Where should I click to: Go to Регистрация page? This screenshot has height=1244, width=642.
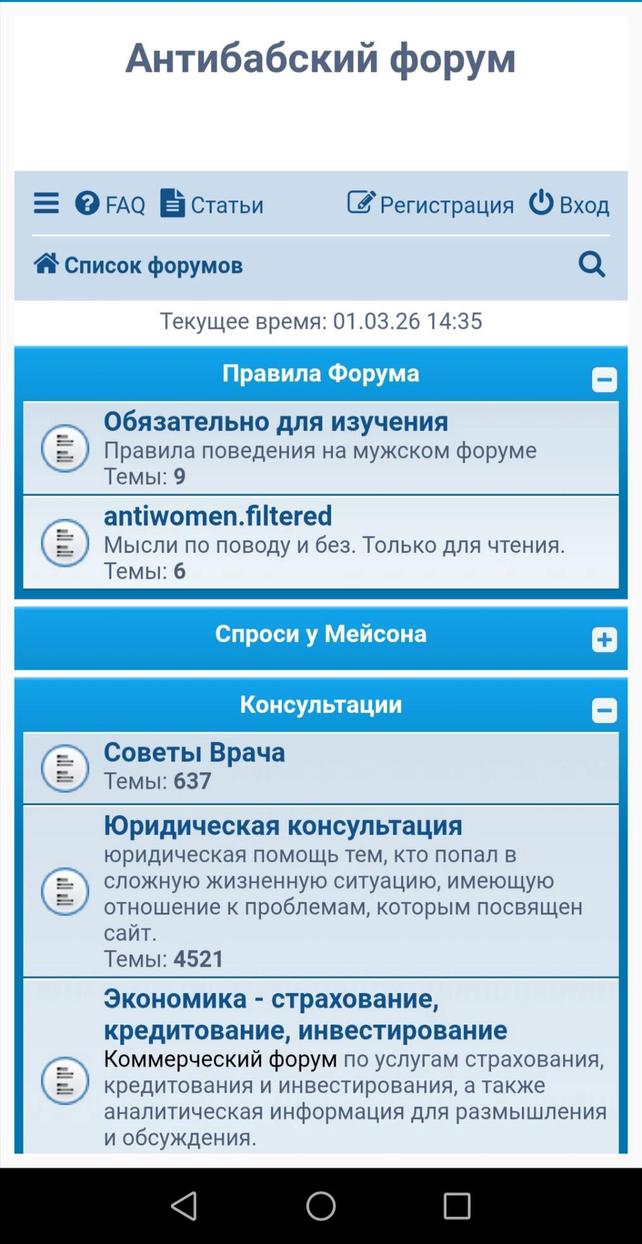click(x=430, y=205)
